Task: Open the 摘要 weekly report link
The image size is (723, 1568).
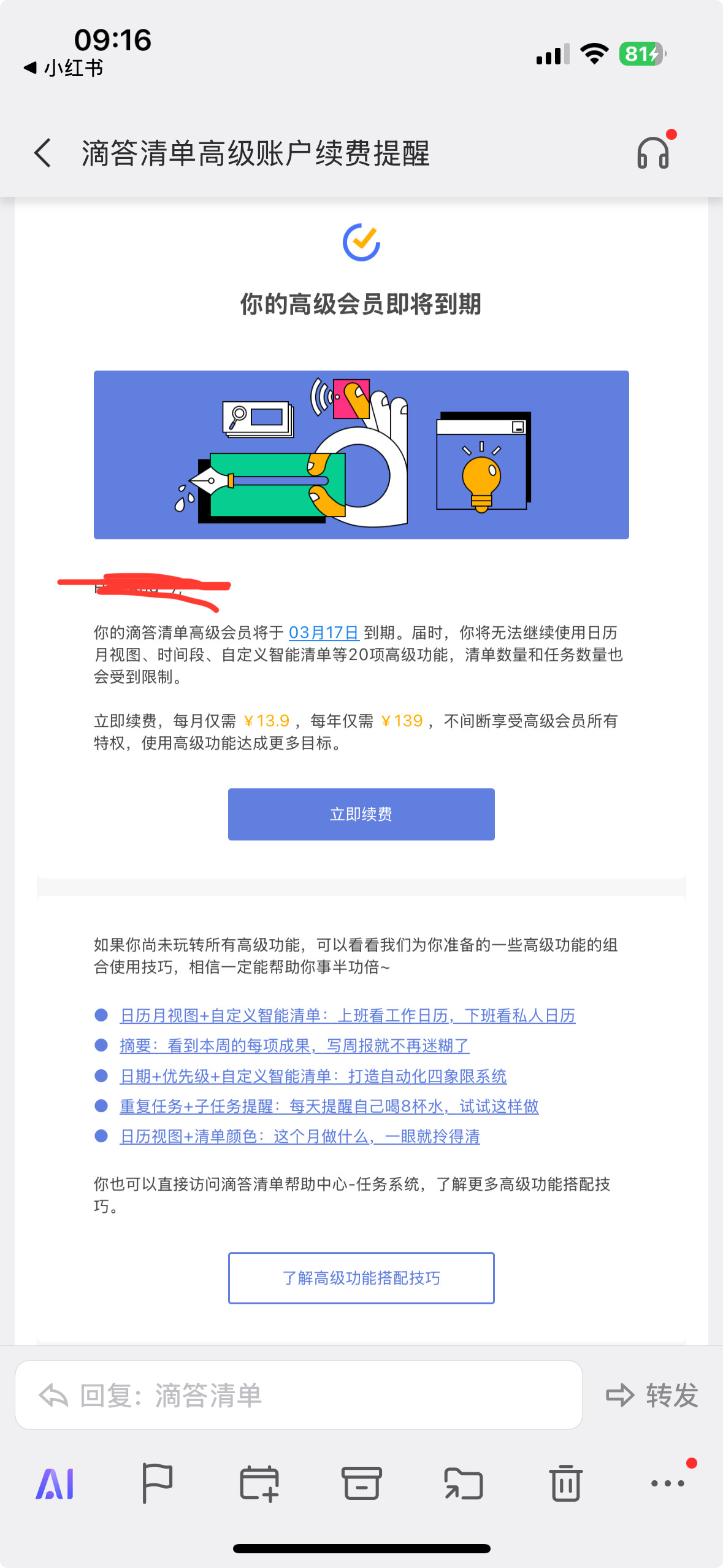Action: pyautogui.click(x=294, y=1046)
